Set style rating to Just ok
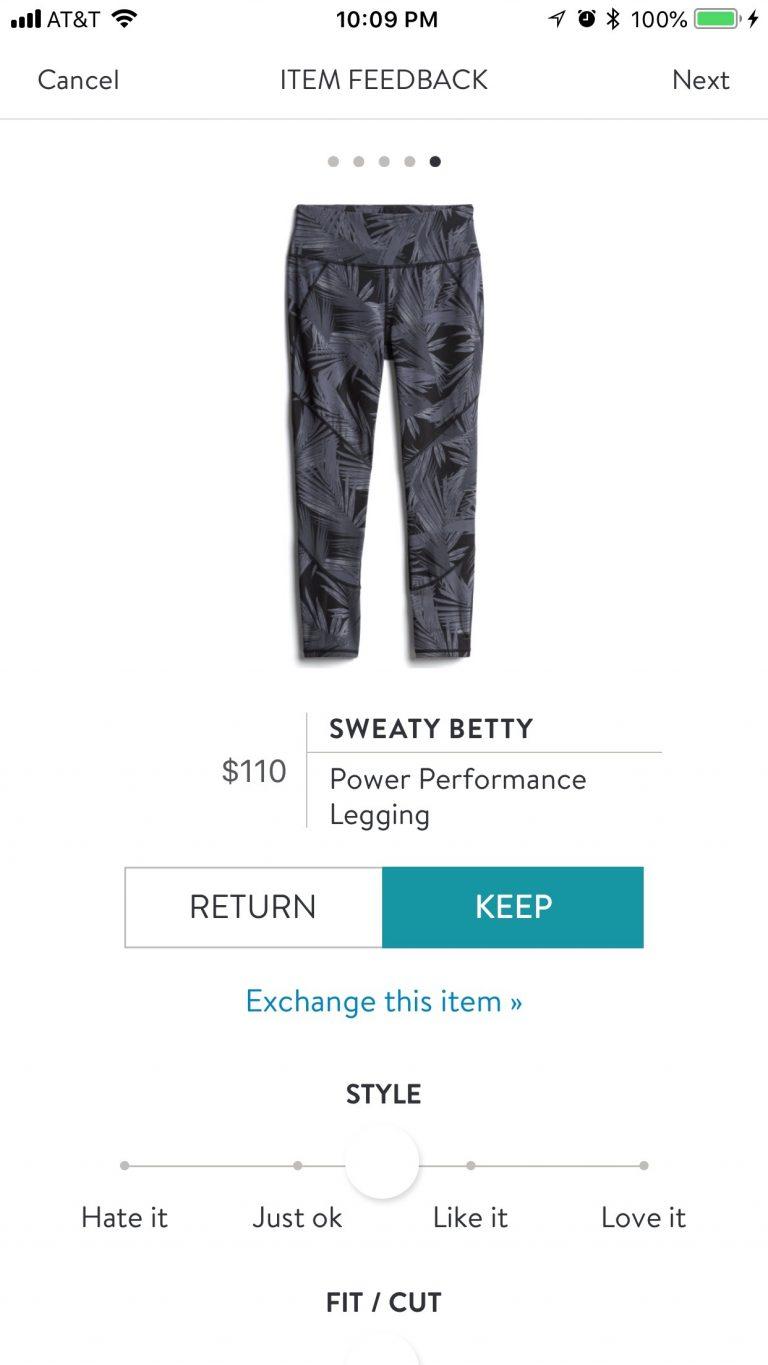The height and width of the screenshot is (1365, 768). [x=297, y=1166]
